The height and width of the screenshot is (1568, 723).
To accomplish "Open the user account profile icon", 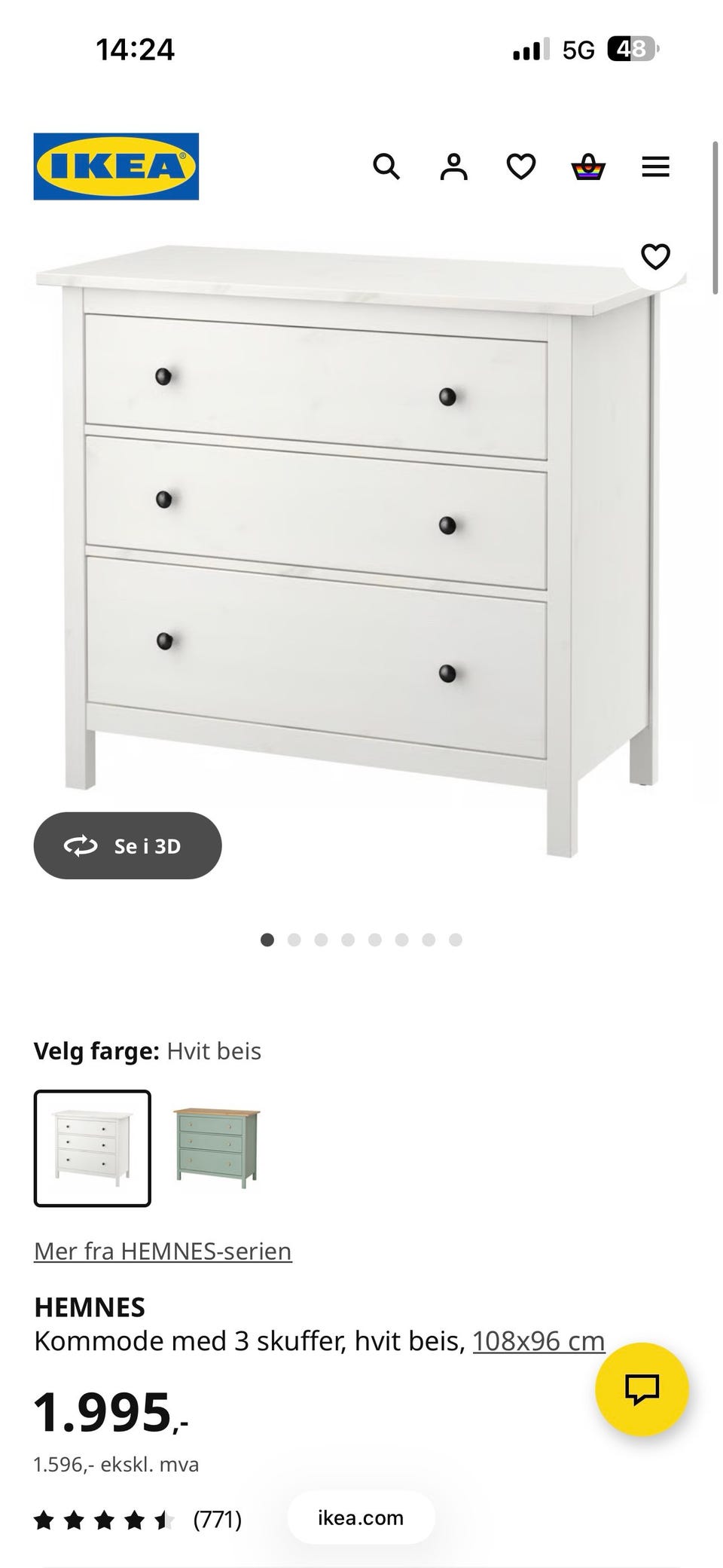I will (453, 167).
